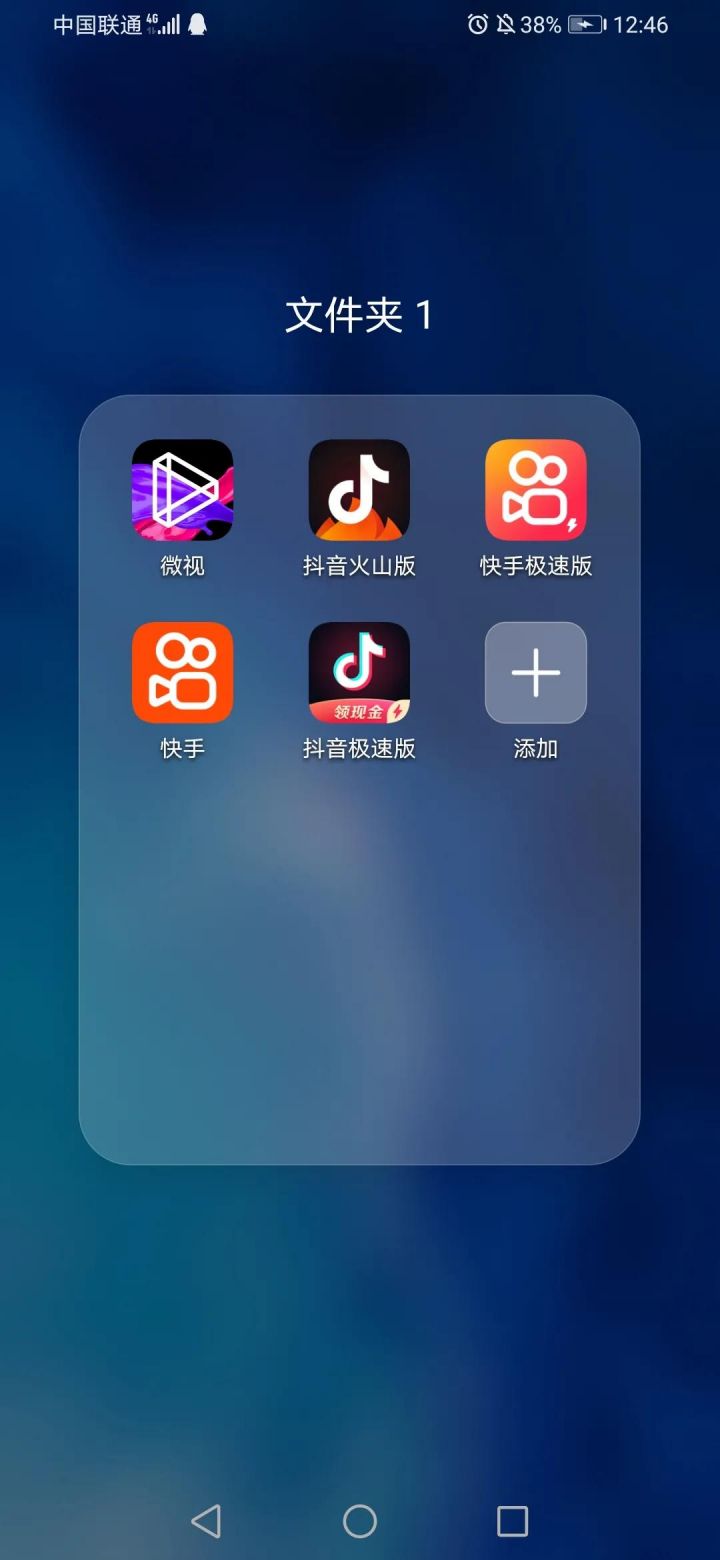Tap the clock showing 12:46

(643, 24)
